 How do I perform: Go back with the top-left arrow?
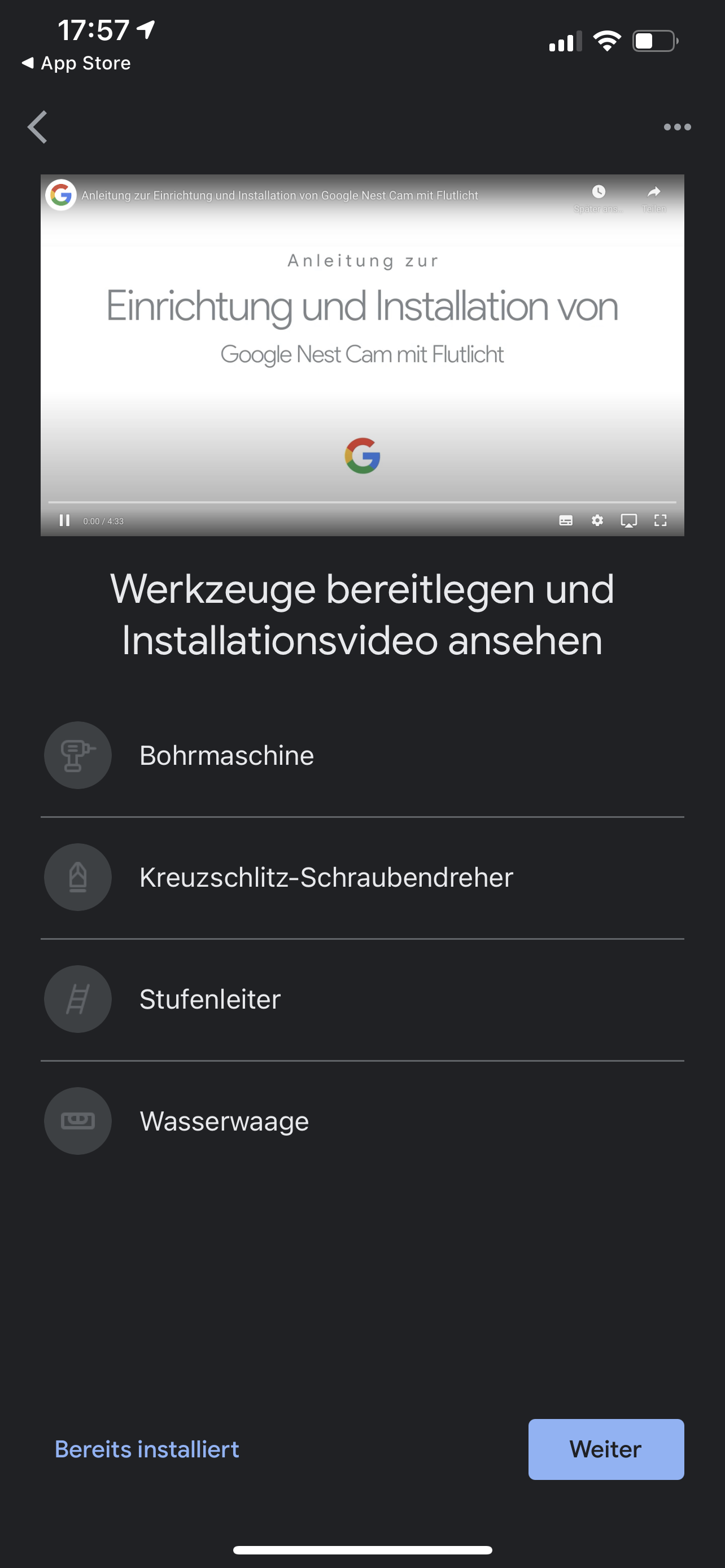(x=38, y=127)
